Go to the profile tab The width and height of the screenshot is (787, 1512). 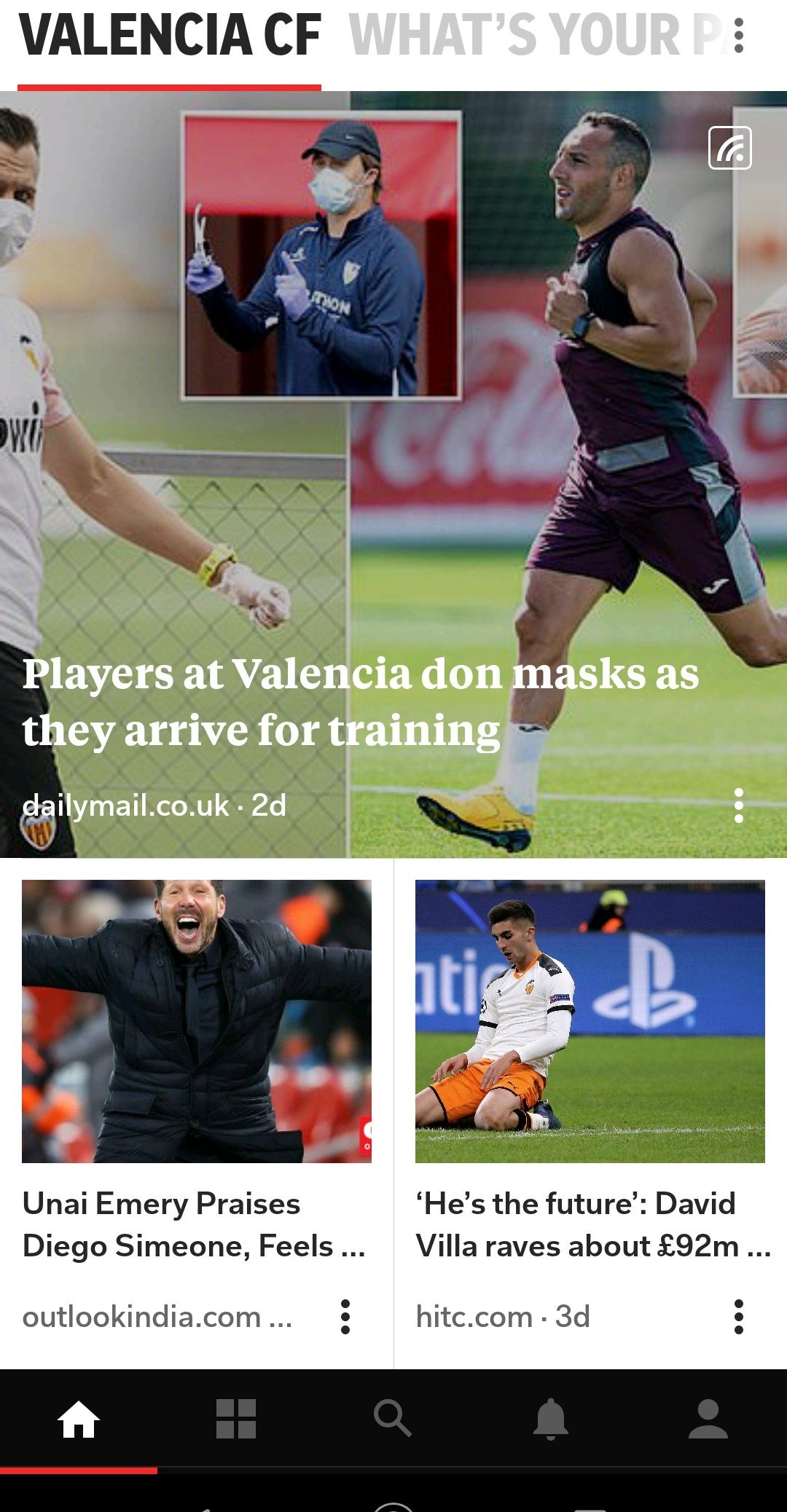[x=708, y=1419]
